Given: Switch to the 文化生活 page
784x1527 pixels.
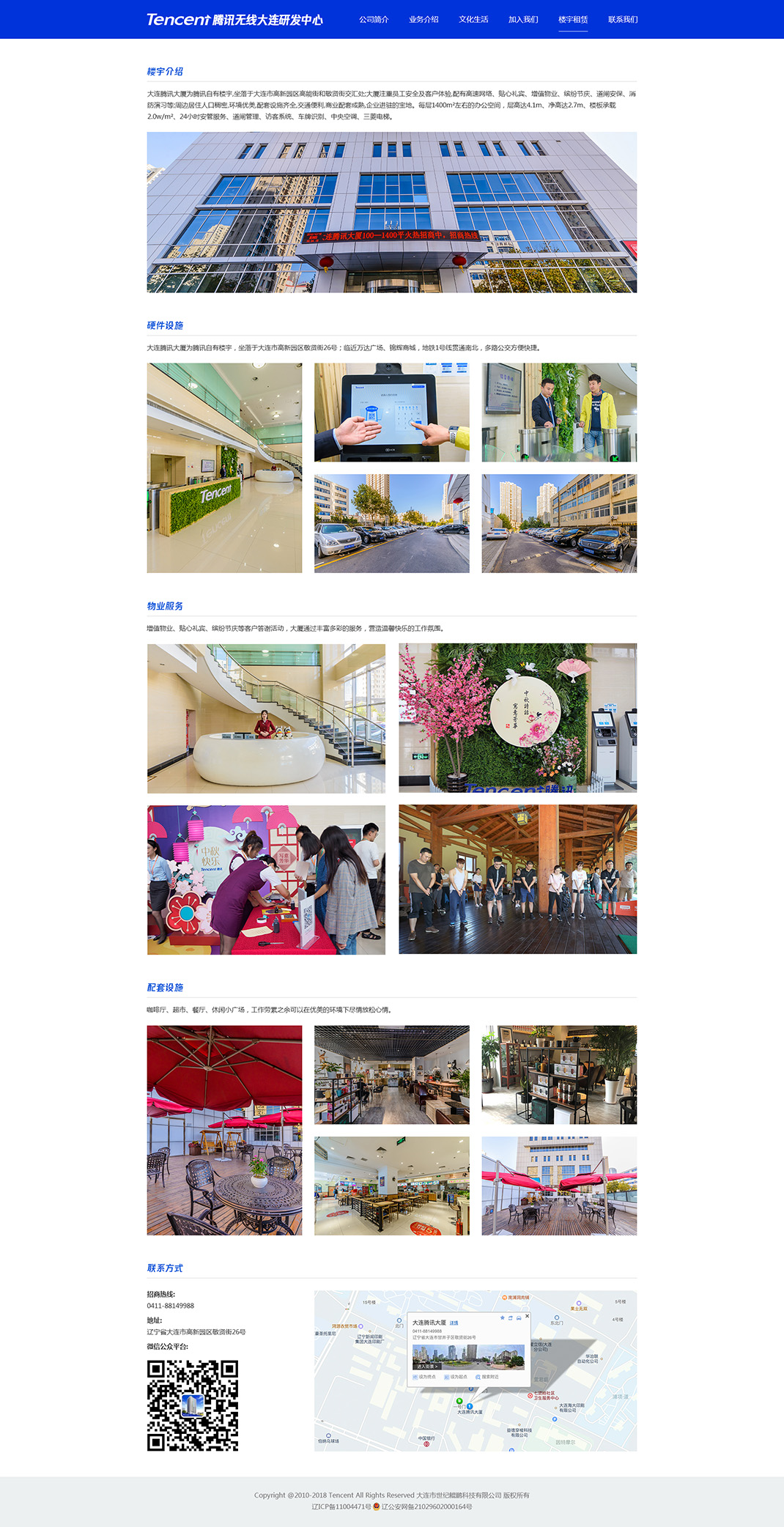Looking at the screenshot, I should [x=473, y=20].
